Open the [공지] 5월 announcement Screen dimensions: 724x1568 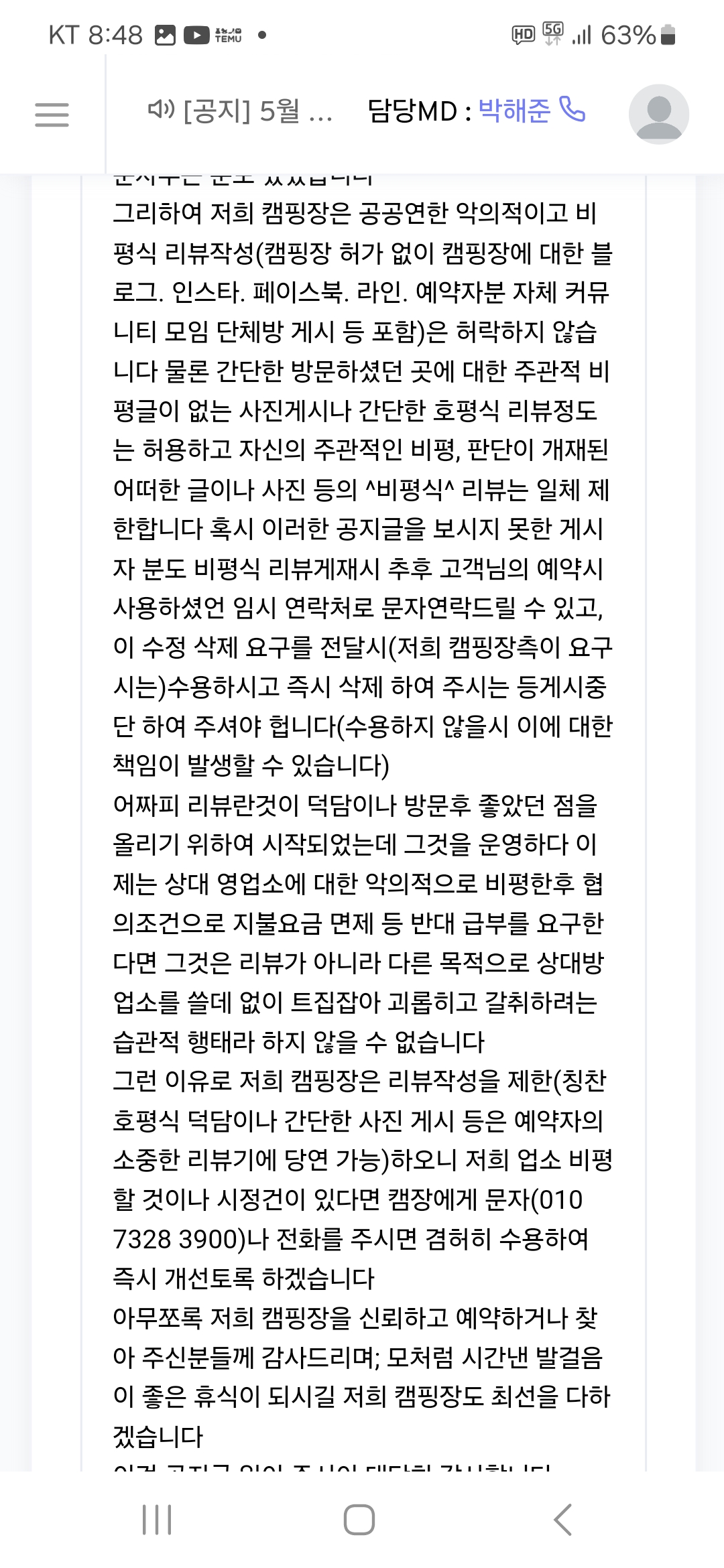click(x=241, y=111)
